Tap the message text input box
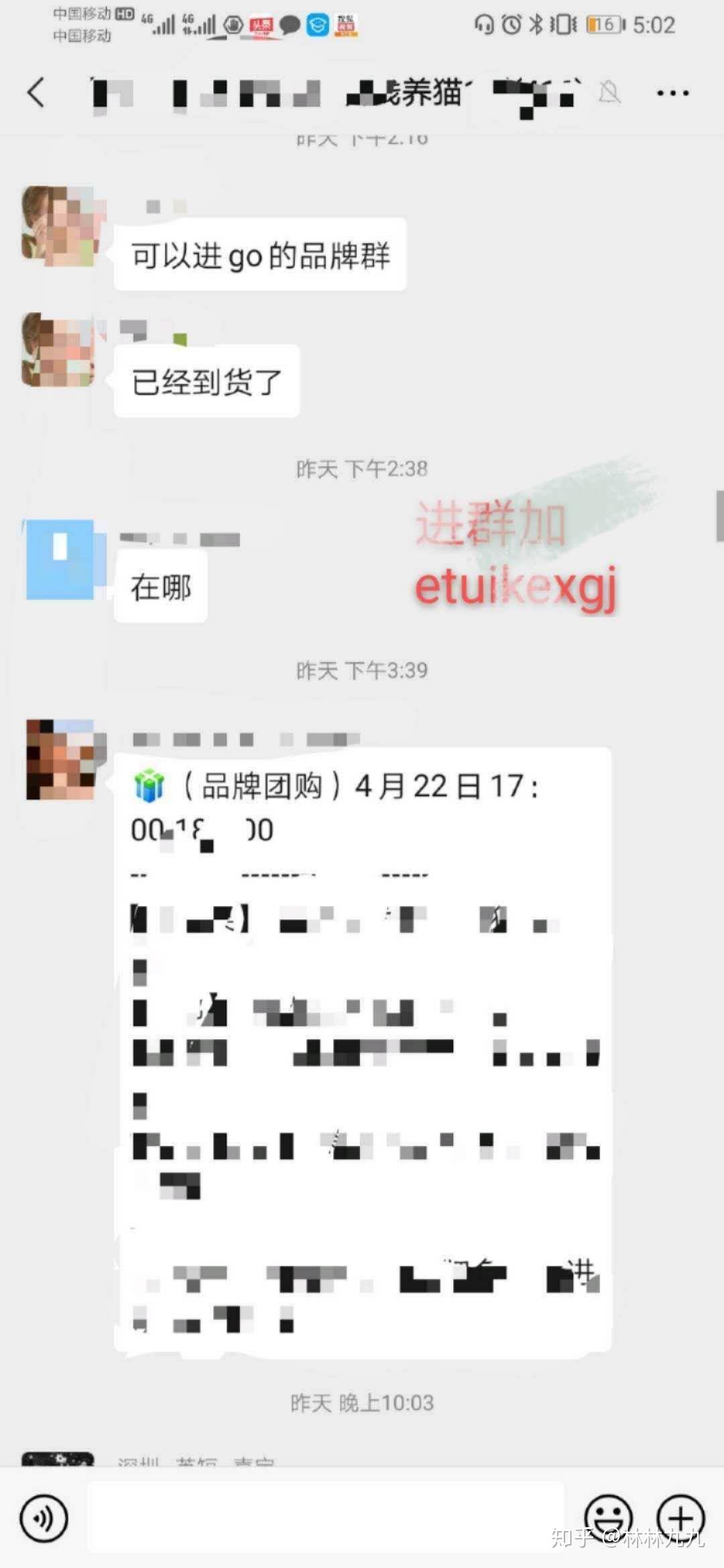 click(325, 1517)
